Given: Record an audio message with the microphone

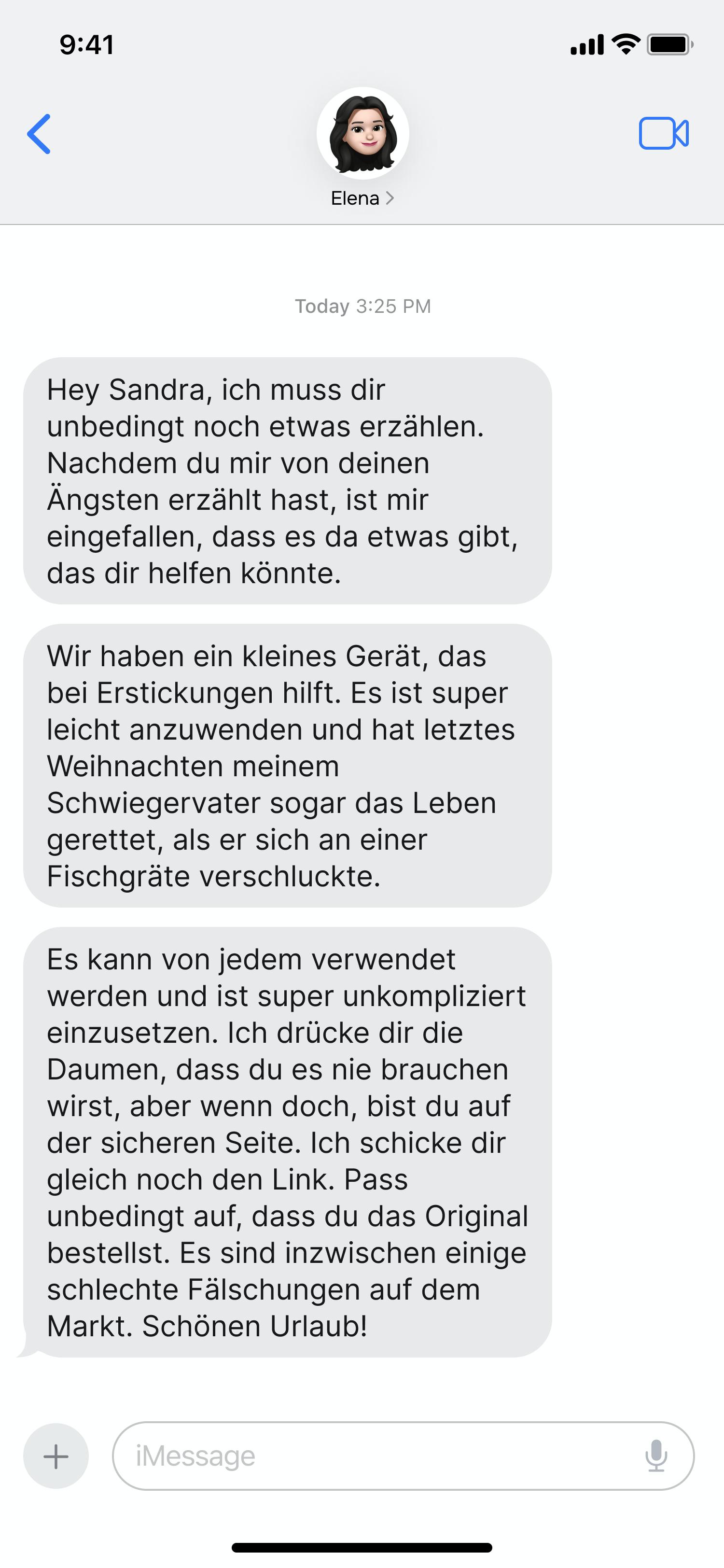Looking at the screenshot, I should (x=656, y=1456).
